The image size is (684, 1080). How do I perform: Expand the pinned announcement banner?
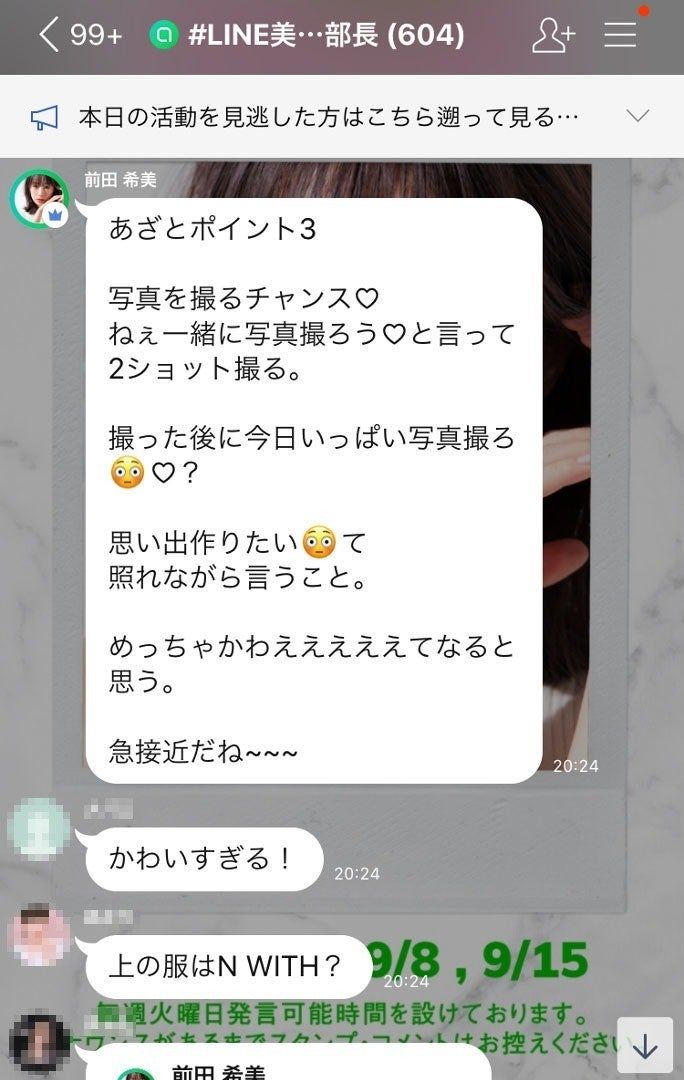[637, 116]
